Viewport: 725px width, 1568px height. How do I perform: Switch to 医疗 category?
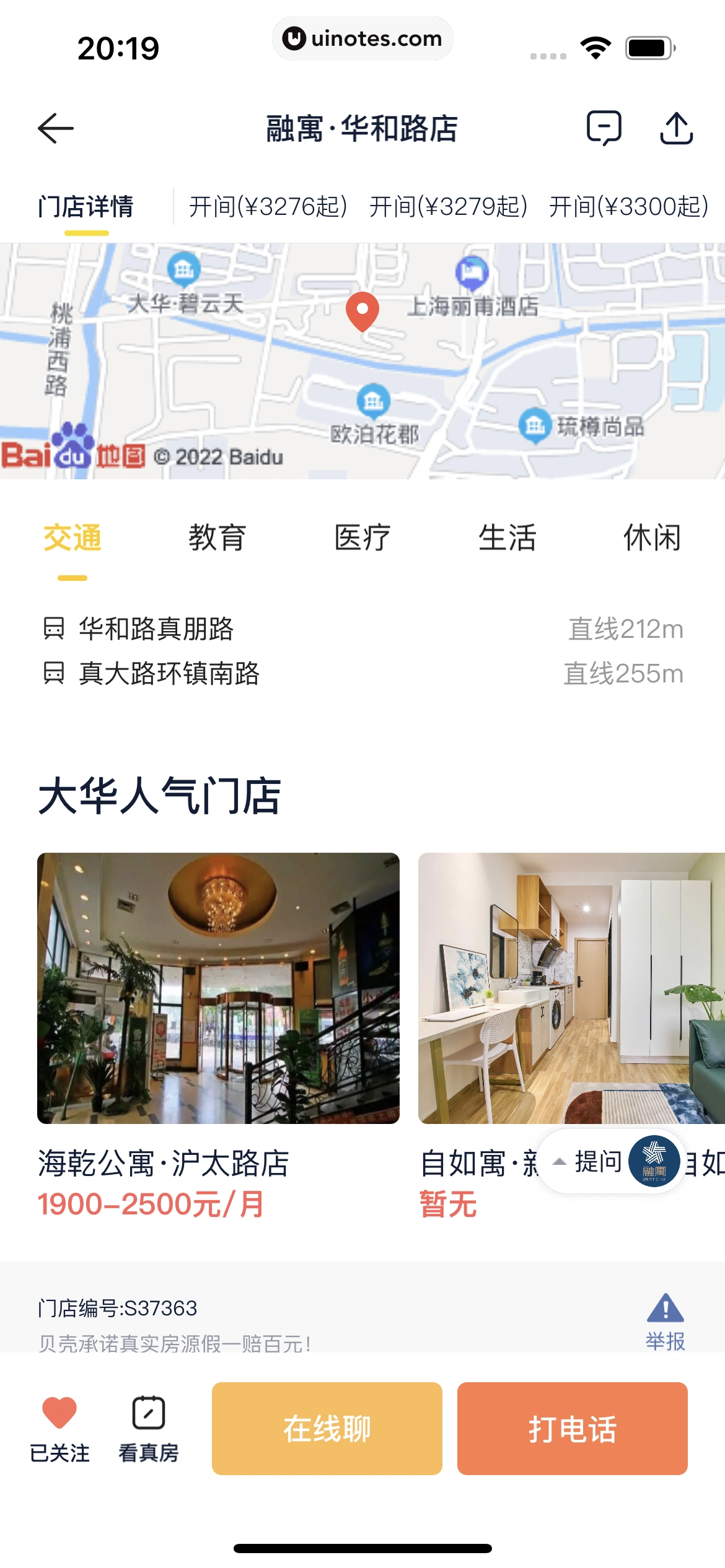click(362, 538)
